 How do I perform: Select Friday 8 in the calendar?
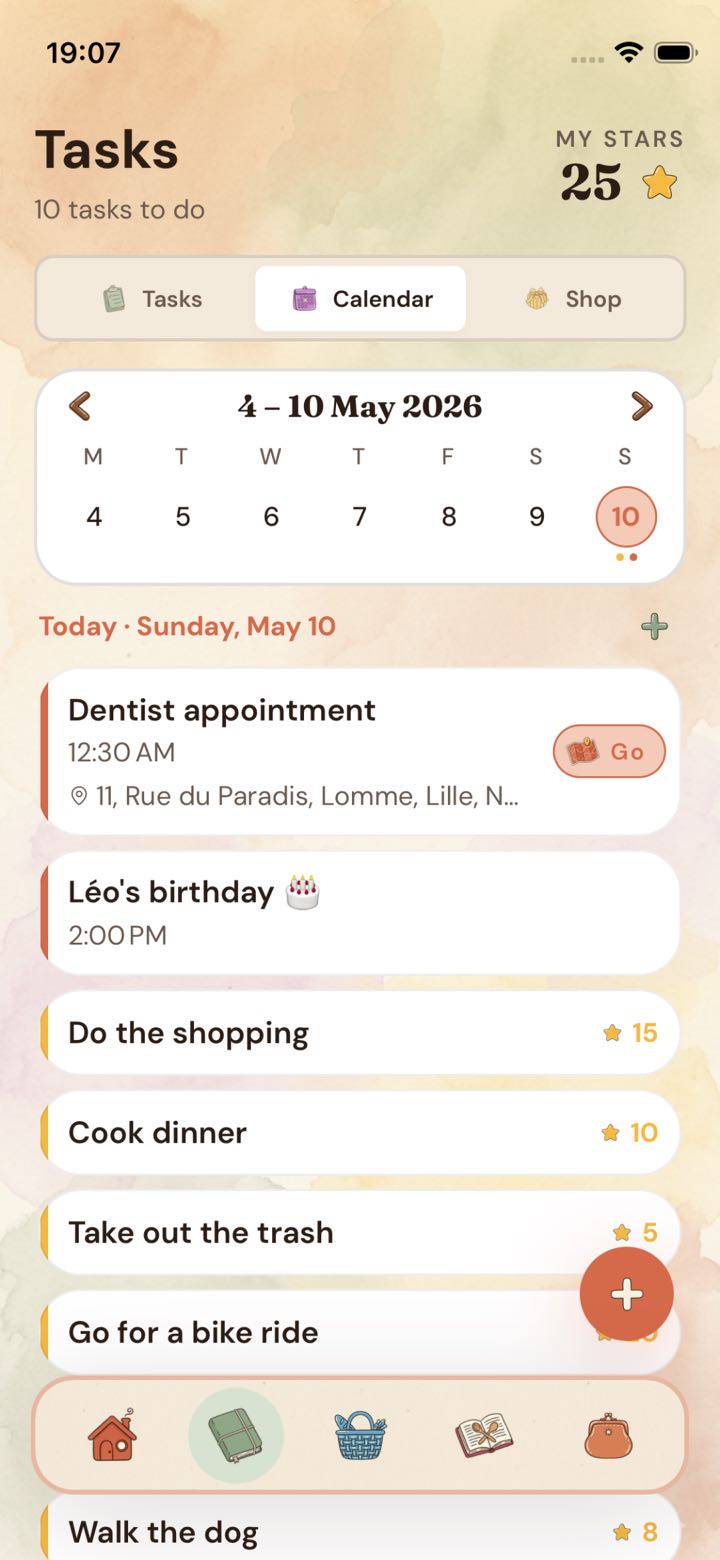(x=448, y=517)
